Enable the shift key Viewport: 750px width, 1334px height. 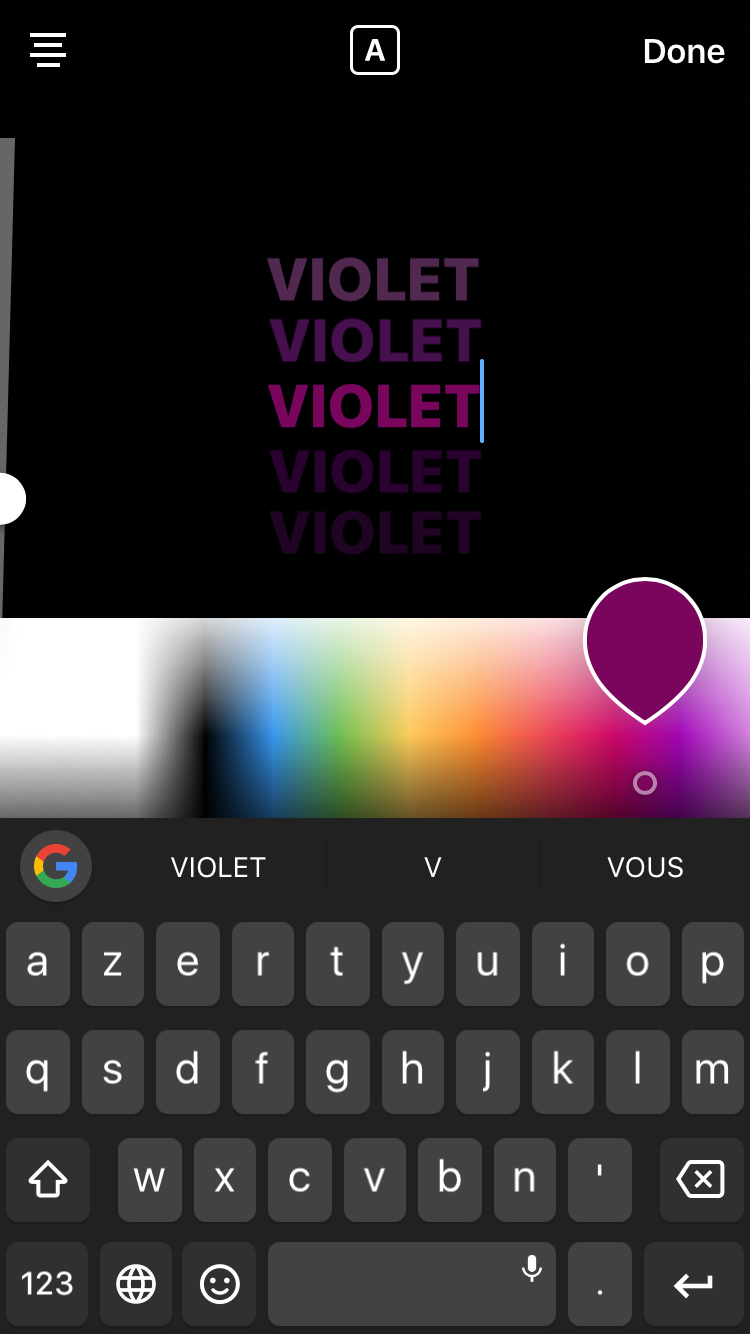click(x=48, y=1180)
